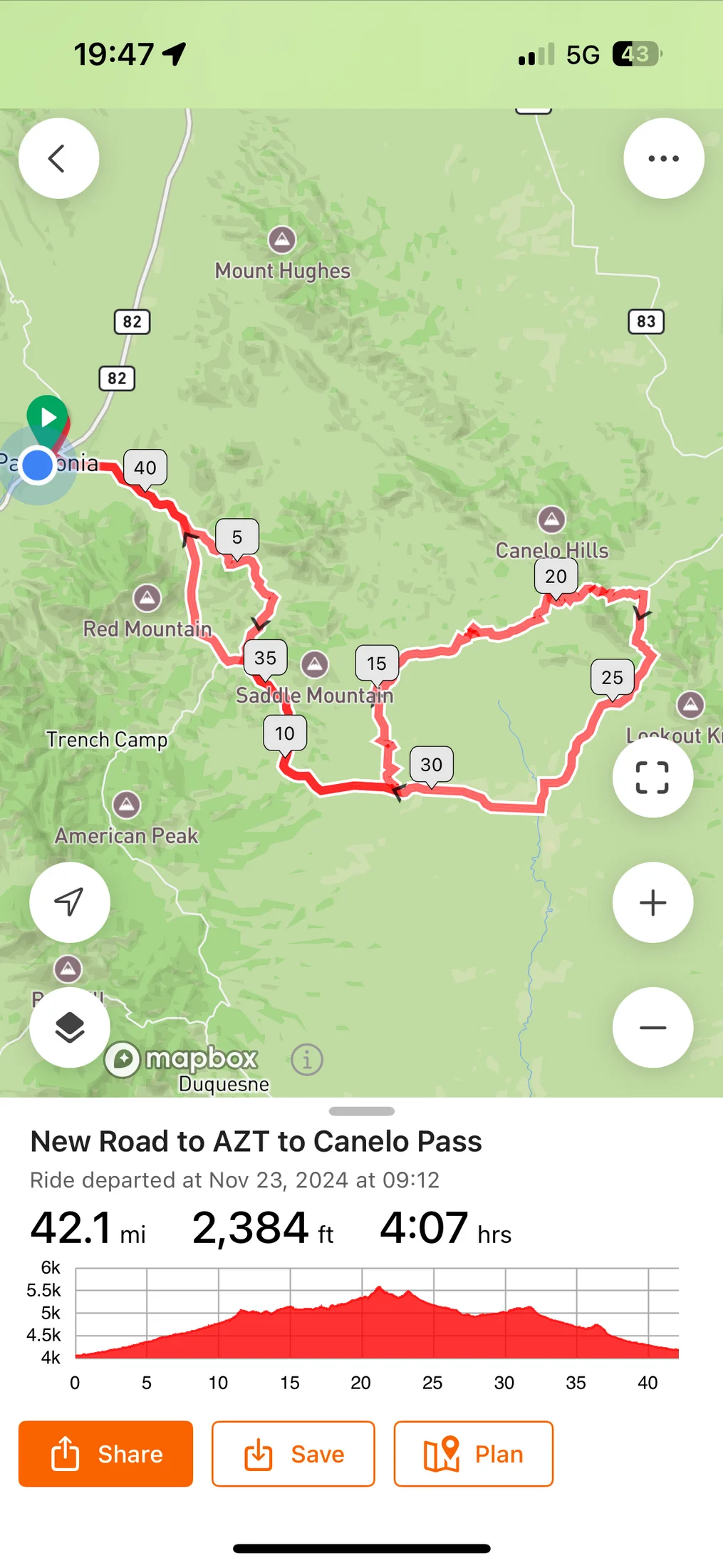This screenshot has height=1568, width=723.
Task: Tap the sheet handle above the ride title
Action: [x=362, y=1111]
